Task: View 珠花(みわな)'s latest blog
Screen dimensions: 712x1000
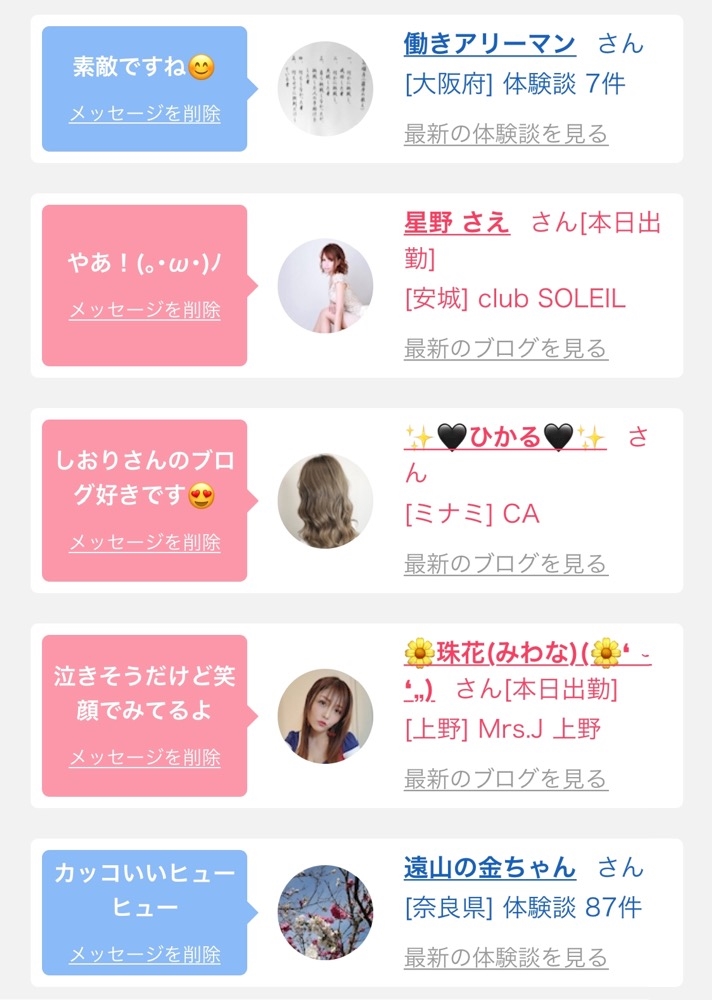Action: 505,779
